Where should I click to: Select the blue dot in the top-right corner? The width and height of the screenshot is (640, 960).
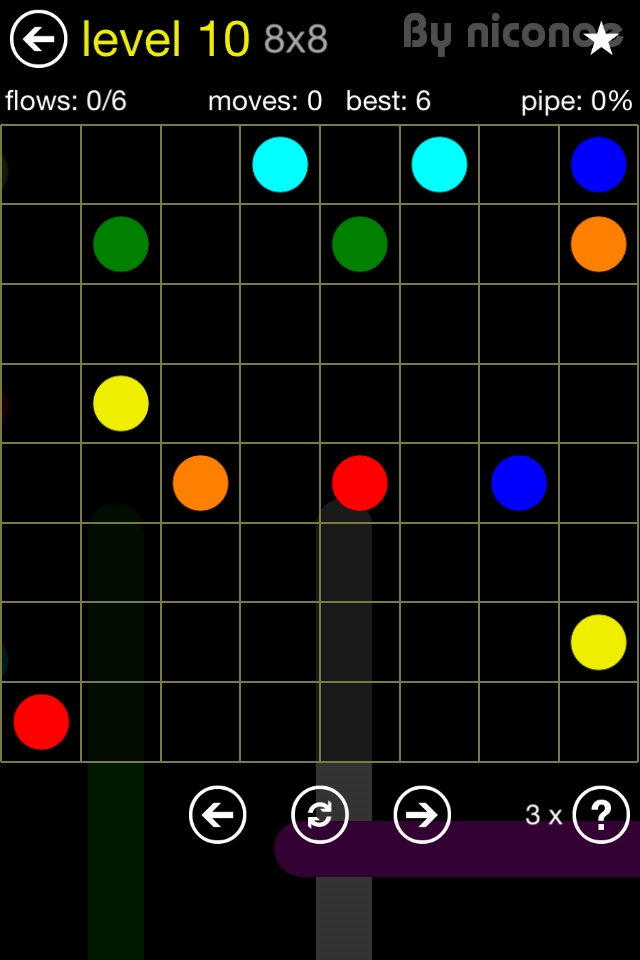pyautogui.click(x=598, y=164)
